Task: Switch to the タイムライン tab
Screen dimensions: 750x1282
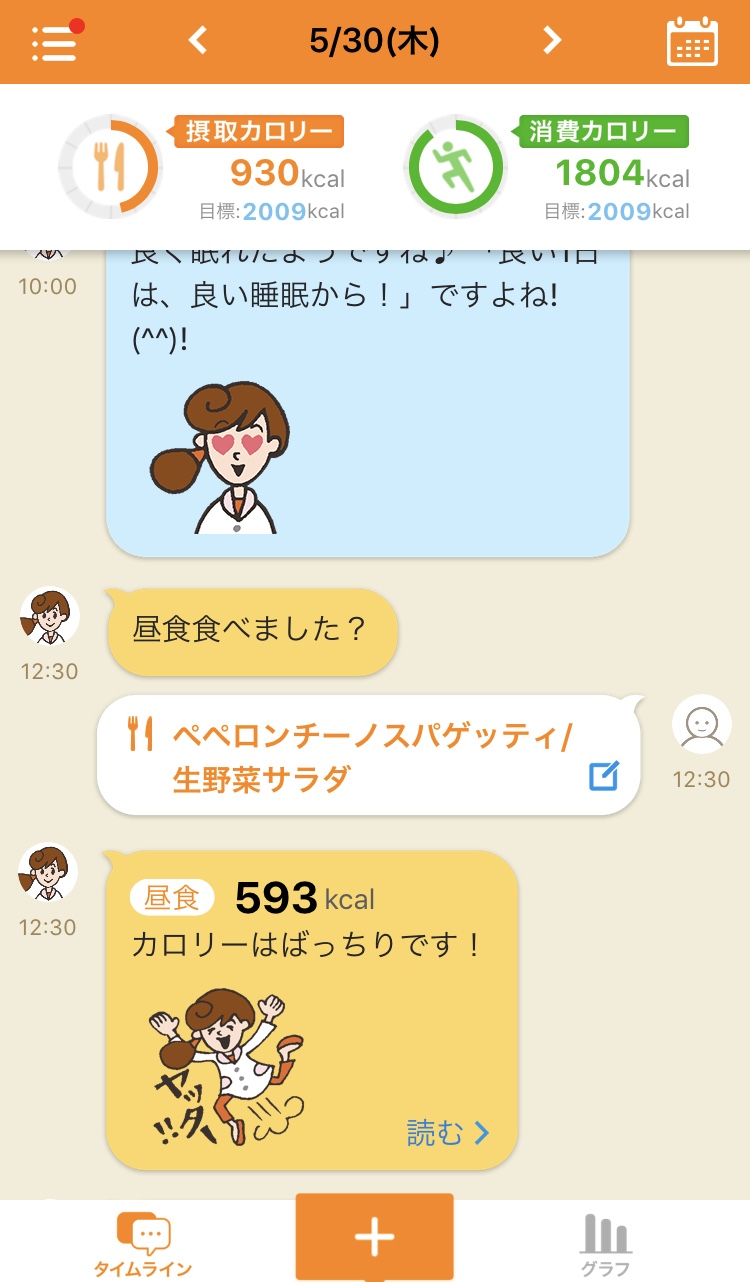Action: [144, 1243]
